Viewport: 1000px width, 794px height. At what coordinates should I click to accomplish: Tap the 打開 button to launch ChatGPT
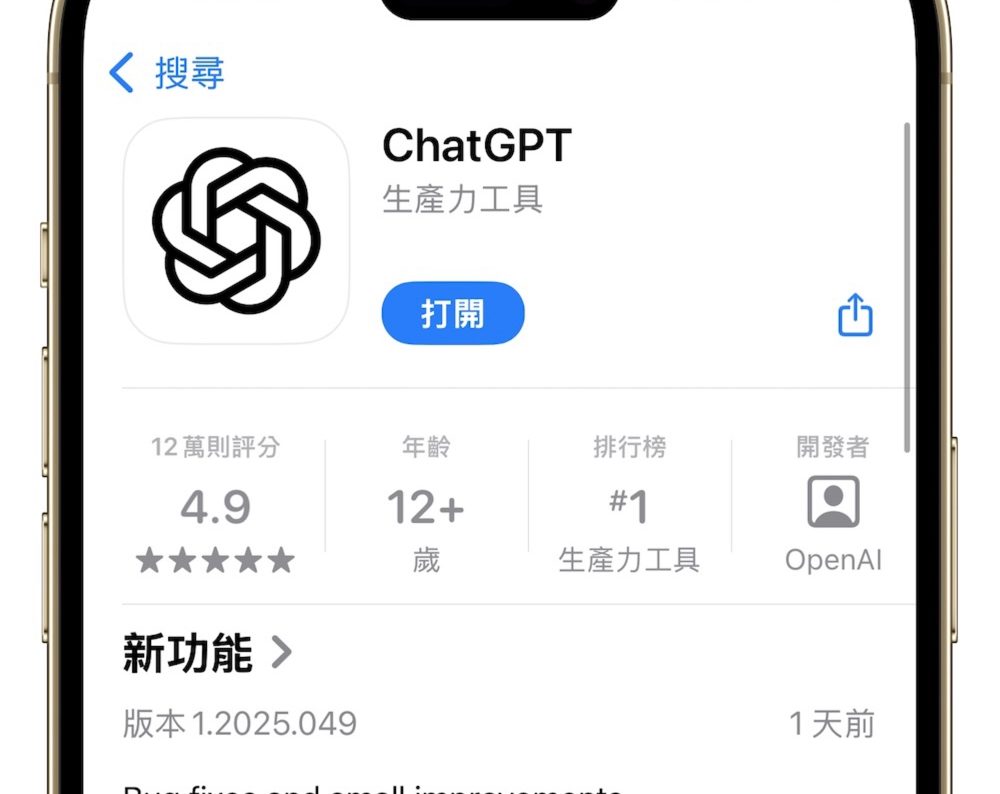[453, 314]
